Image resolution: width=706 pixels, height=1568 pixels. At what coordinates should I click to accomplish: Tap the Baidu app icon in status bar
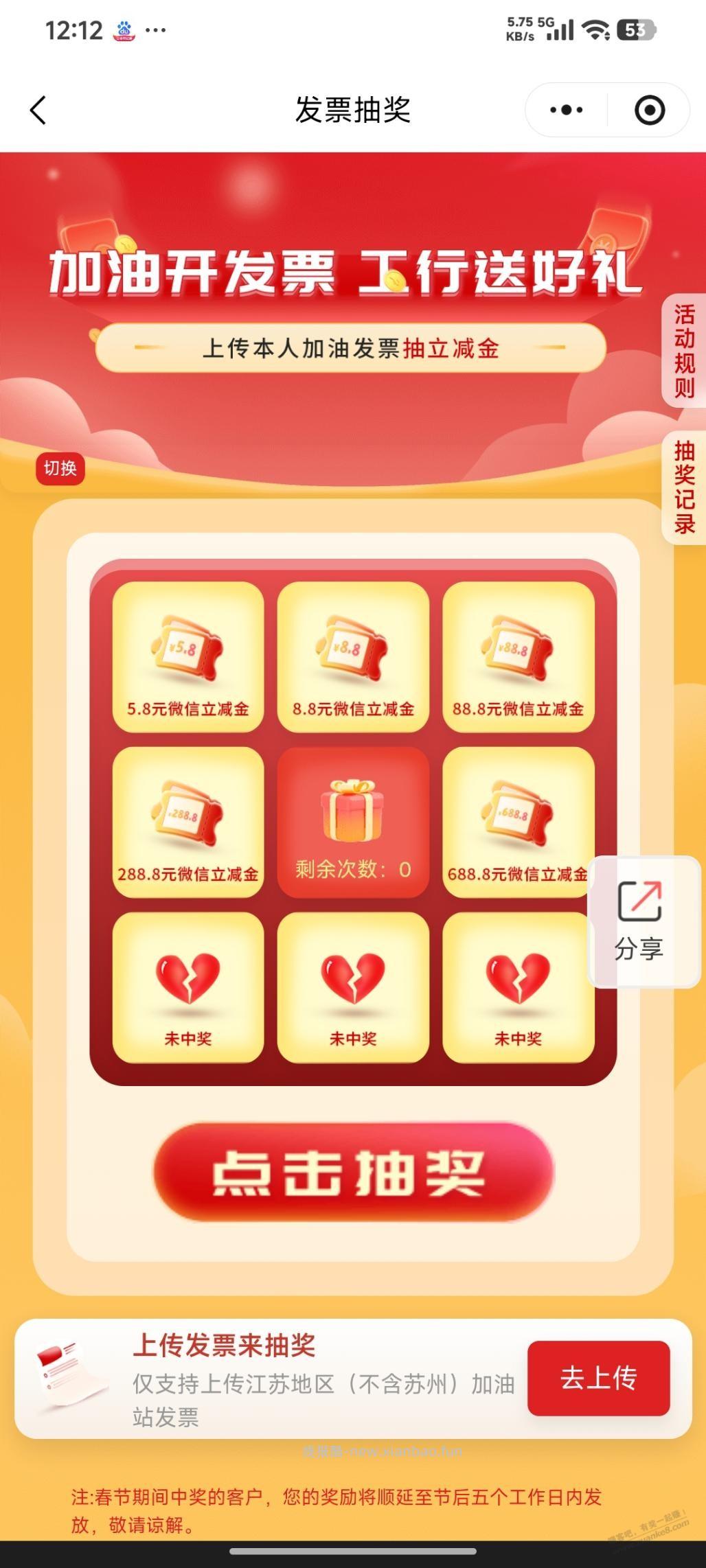coord(124,29)
